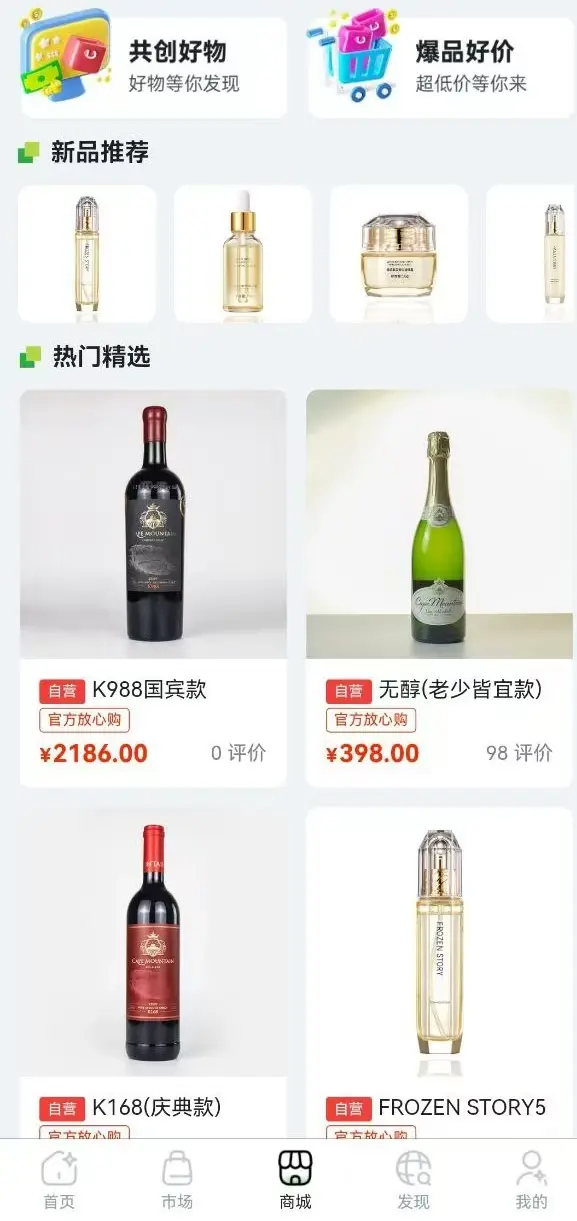Open the gold cream jar in 新品推荐
577x1221 pixels.
tap(399, 254)
